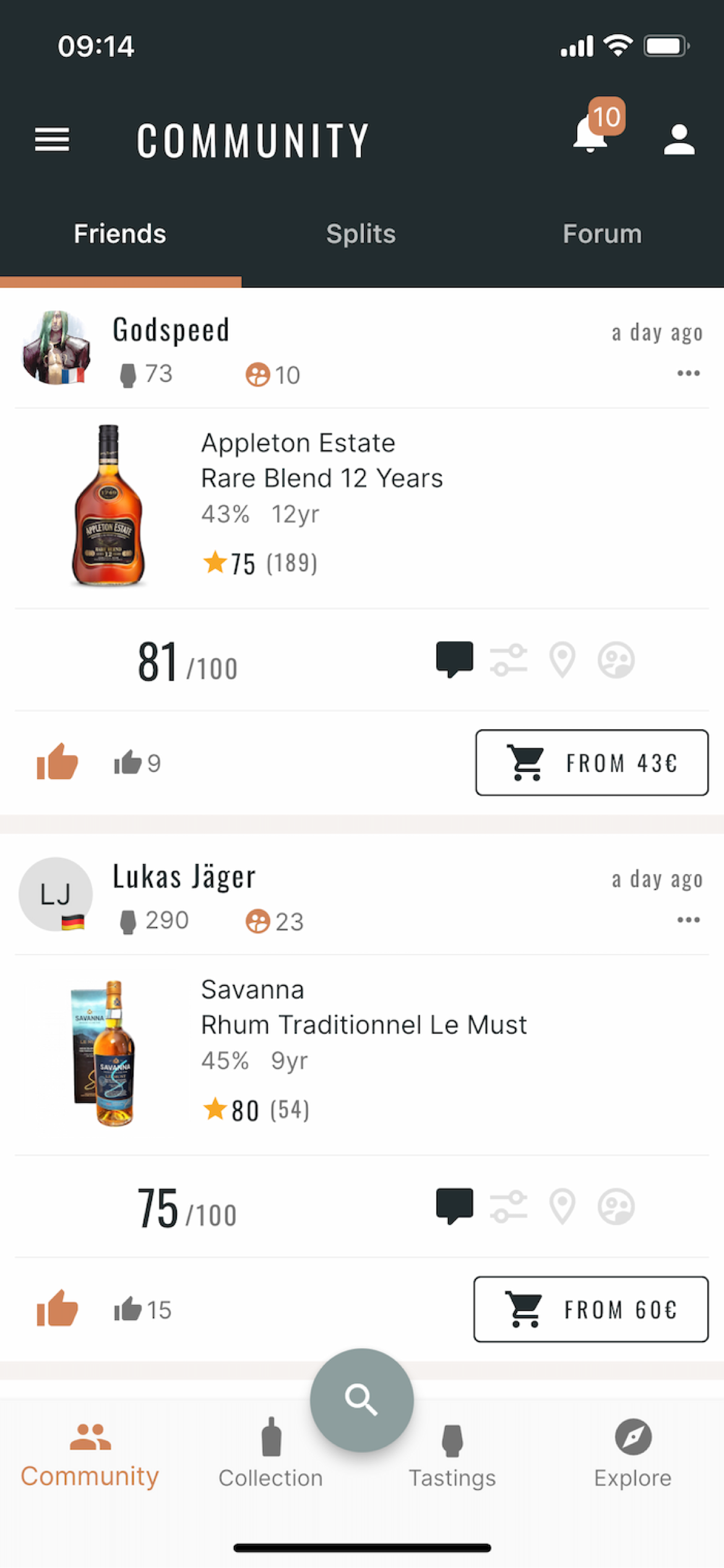Open the overflow menu on Lukas Jäger's post
The width and height of the screenshot is (724, 1568).
coord(688,920)
